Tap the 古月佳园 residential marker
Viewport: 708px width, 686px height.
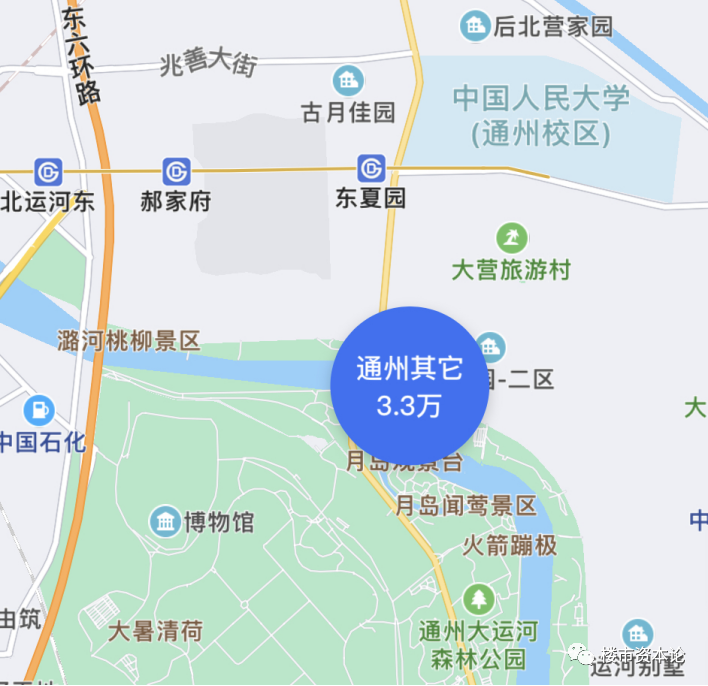click(348, 79)
